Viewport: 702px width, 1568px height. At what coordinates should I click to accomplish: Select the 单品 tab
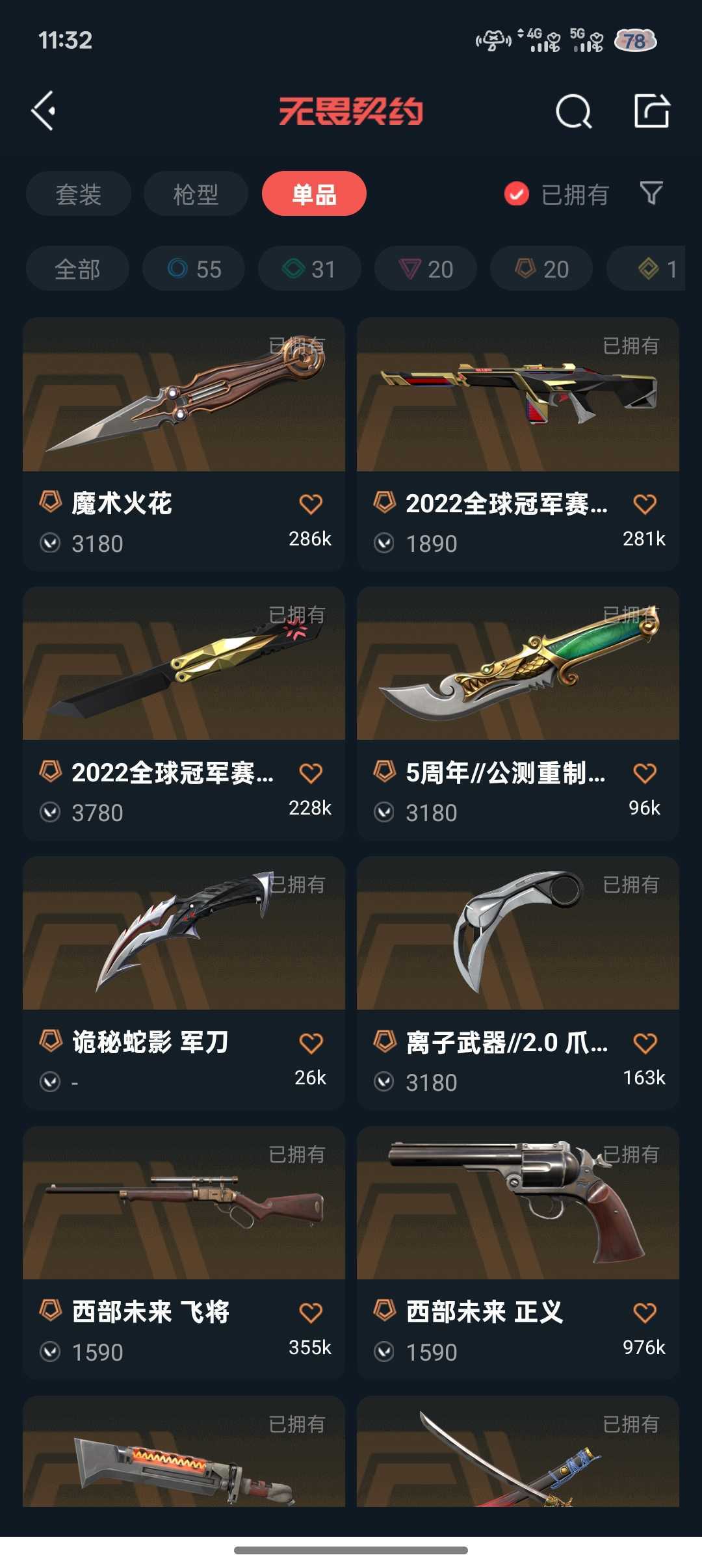click(314, 194)
